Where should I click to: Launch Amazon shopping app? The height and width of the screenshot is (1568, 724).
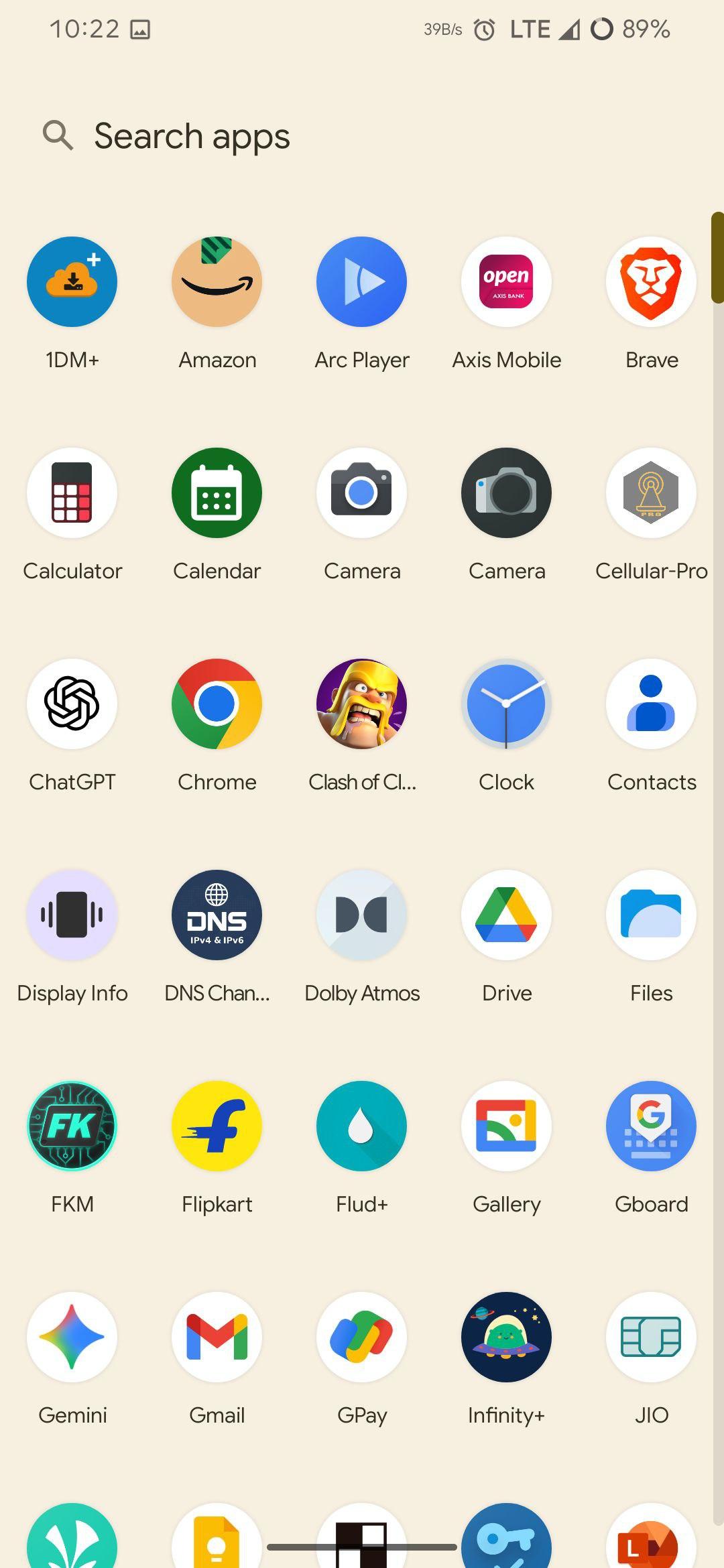click(x=217, y=282)
